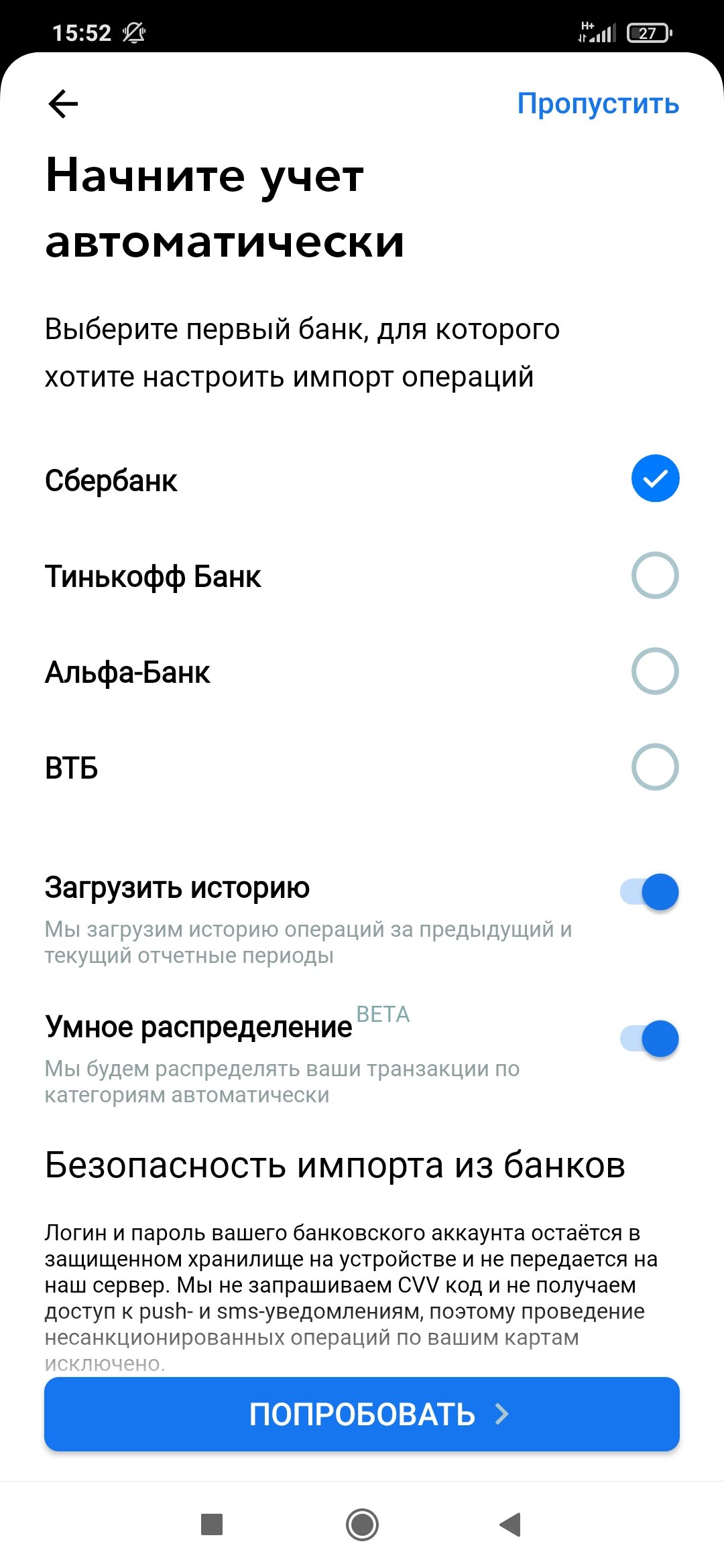Disable the Умное распределение switch

coord(650,1039)
